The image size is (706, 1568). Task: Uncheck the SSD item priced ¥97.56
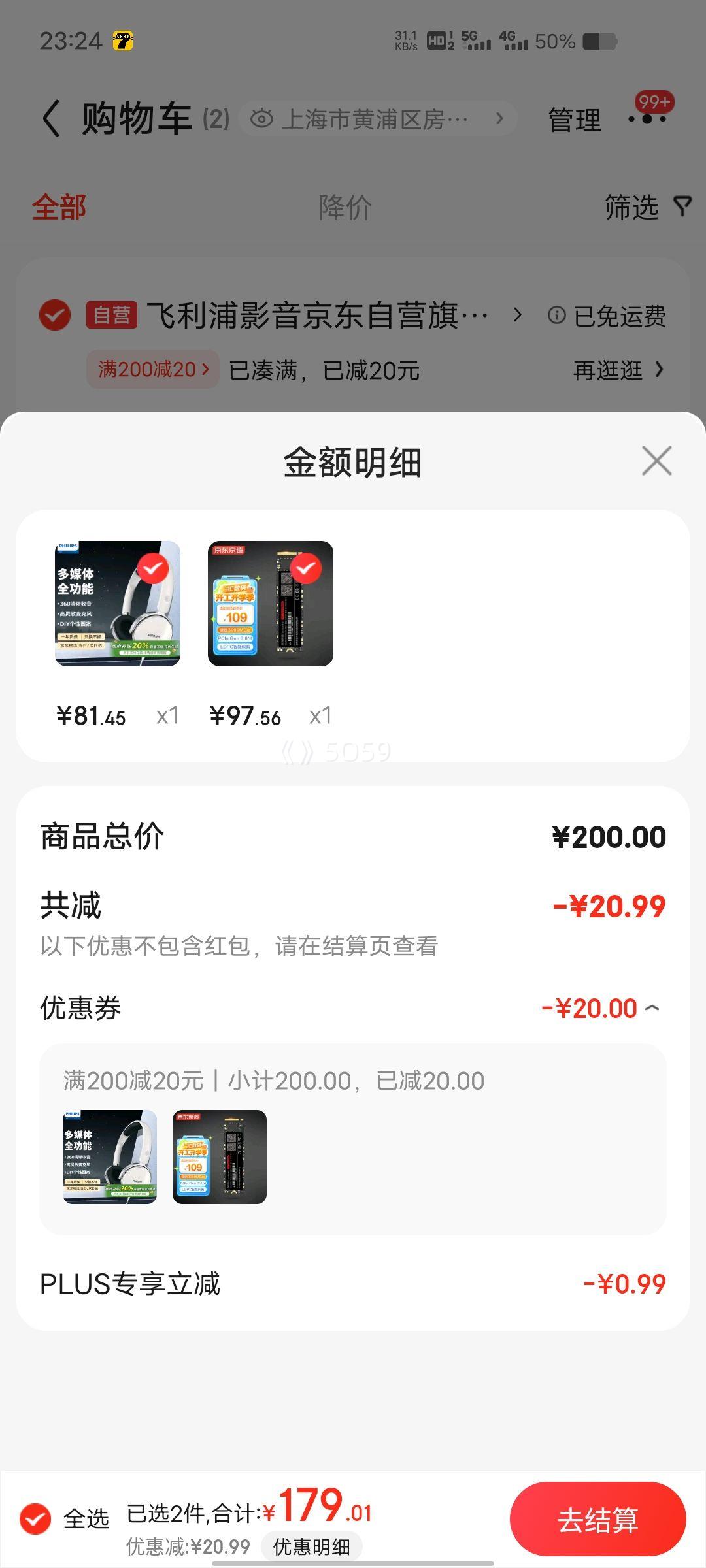(305, 569)
